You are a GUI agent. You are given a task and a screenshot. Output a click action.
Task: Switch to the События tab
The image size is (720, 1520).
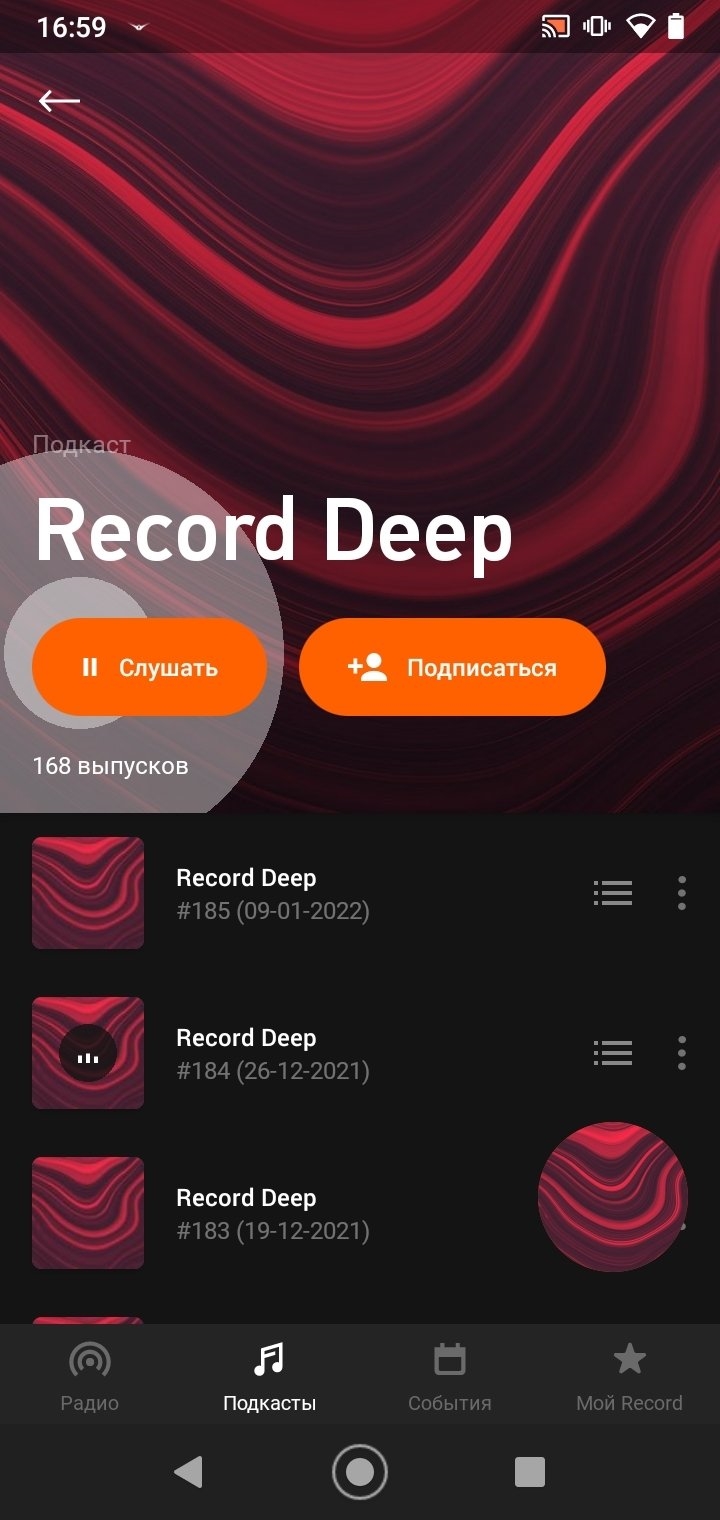[450, 1376]
